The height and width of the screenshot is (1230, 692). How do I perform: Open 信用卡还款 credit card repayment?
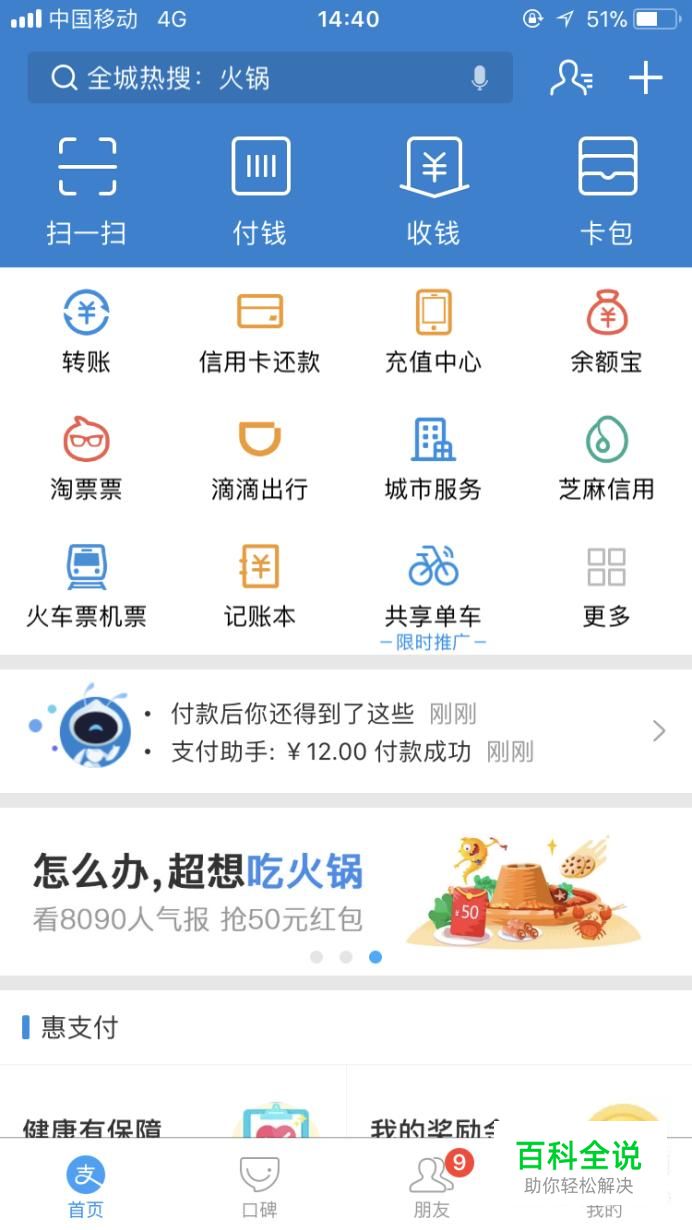click(x=260, y=331)
